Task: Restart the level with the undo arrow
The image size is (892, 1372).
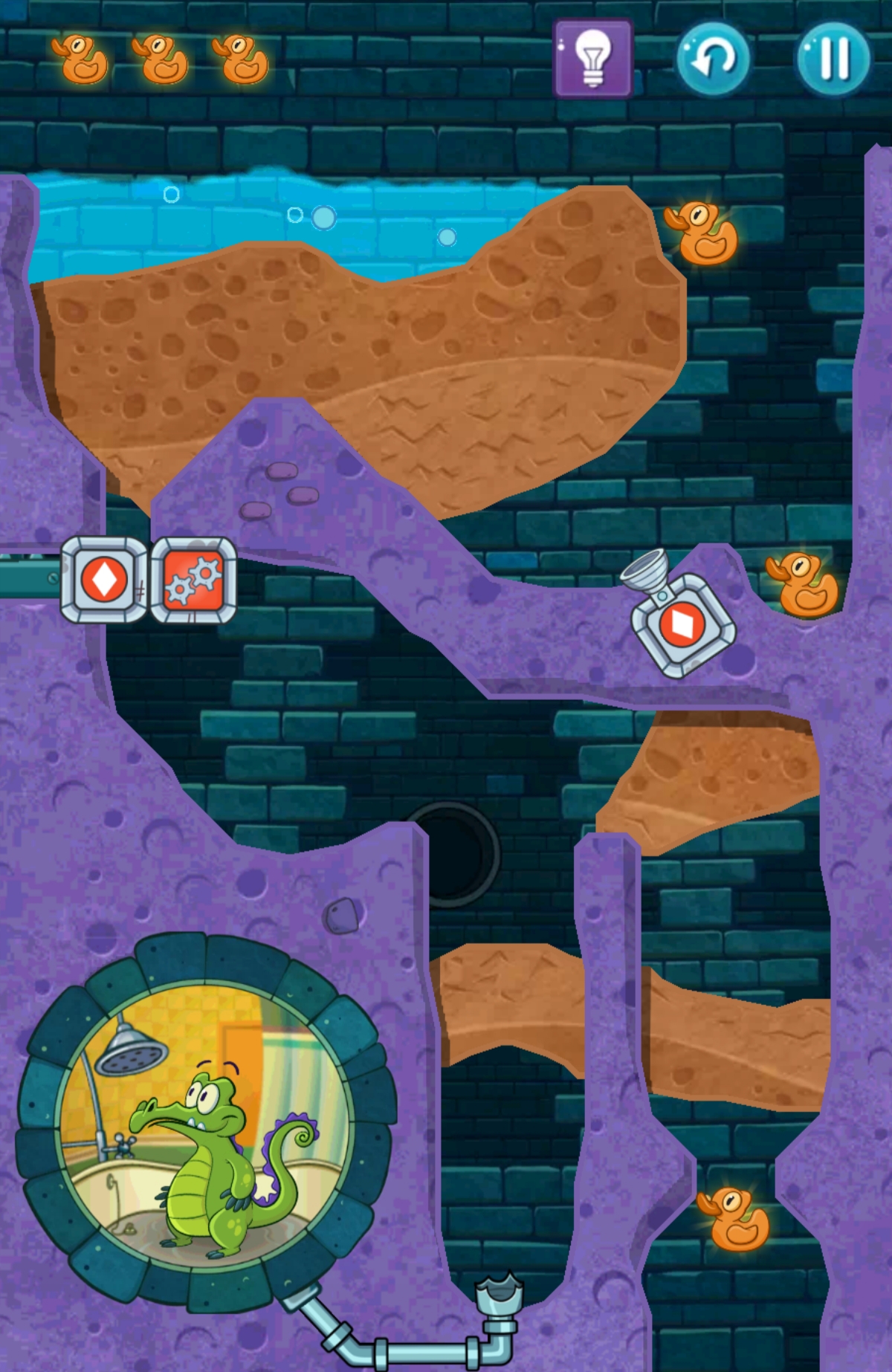Action: tap(713, 59)
